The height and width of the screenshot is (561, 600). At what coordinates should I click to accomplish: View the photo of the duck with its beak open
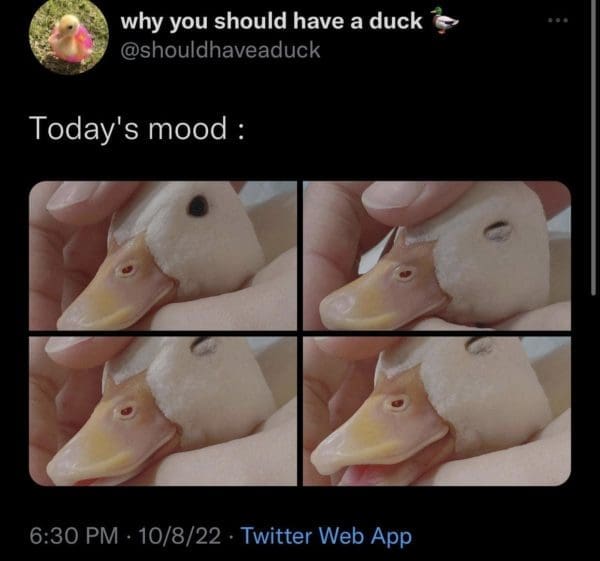click(x=437, y=411)
